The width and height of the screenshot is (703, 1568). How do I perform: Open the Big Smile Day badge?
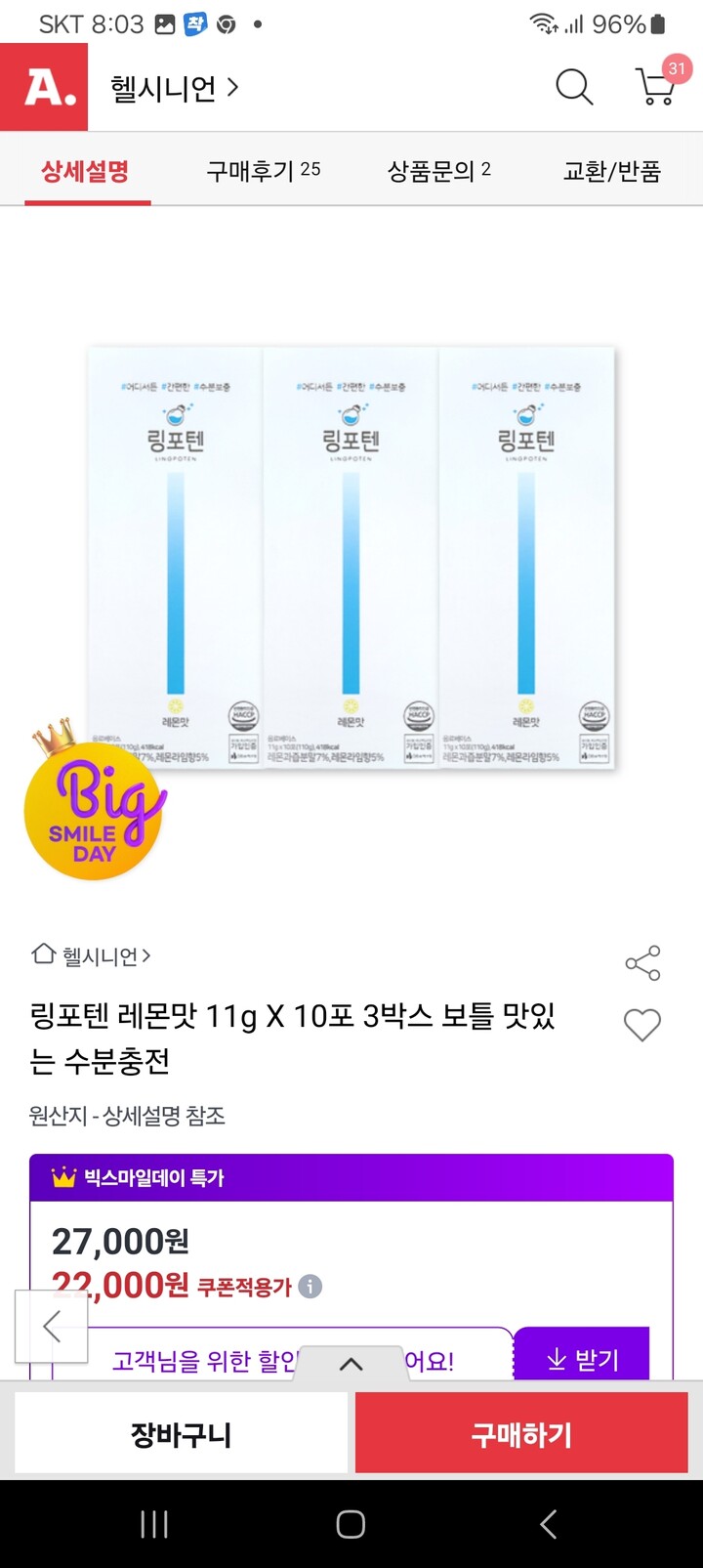pos(93,814)
